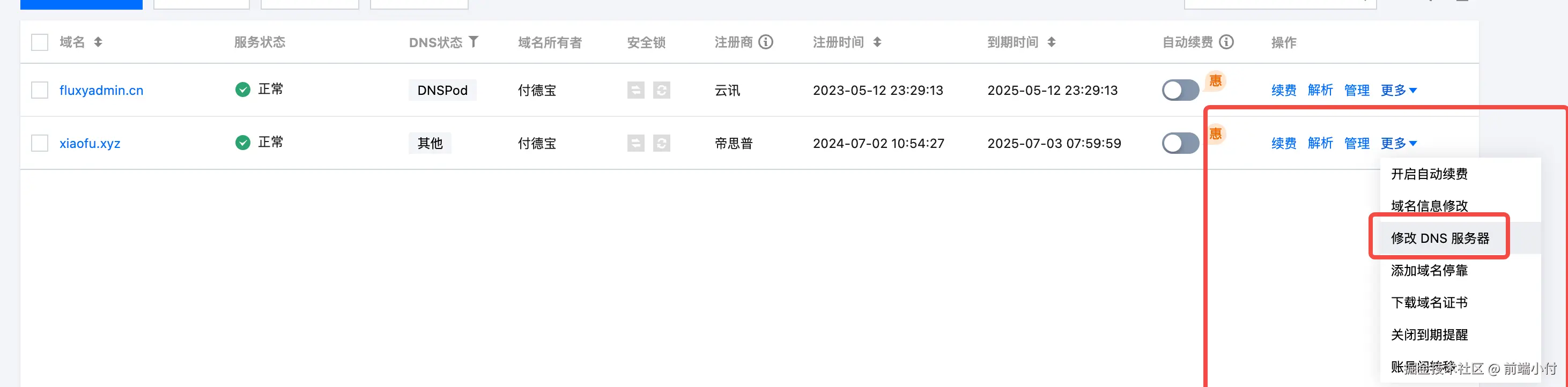Open 管理 for fluxyadmin.cn

click(1356, 90)
